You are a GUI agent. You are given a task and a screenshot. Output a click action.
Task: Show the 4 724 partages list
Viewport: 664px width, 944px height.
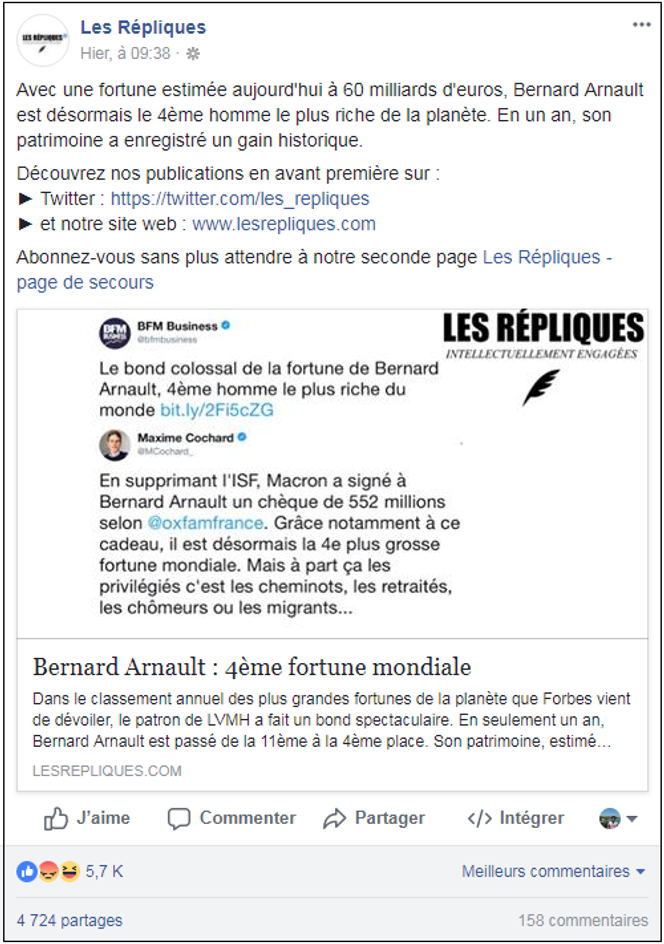69,920
